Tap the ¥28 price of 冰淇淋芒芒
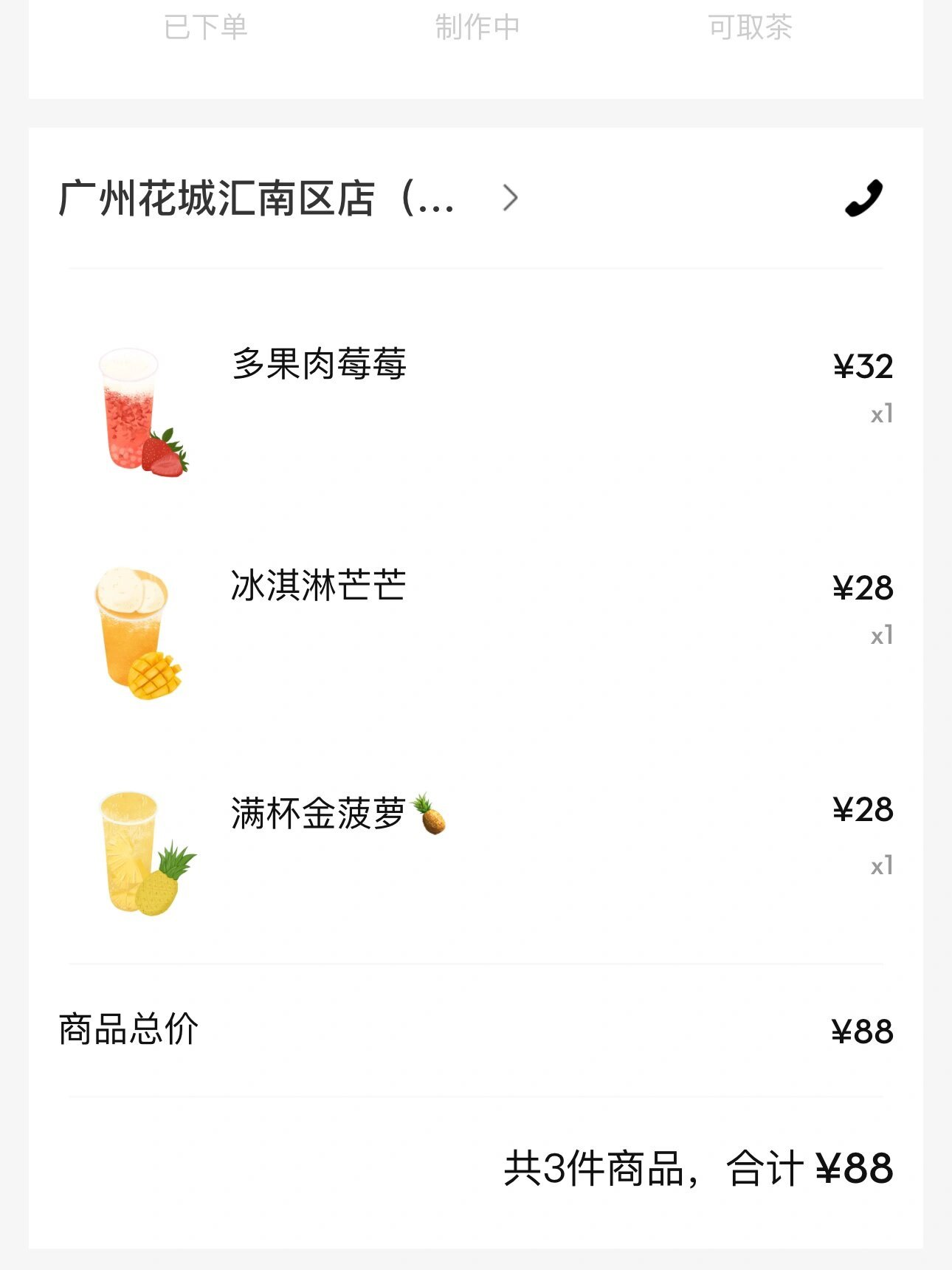This screenshot has height=1270, width=952. coord(862,588)
